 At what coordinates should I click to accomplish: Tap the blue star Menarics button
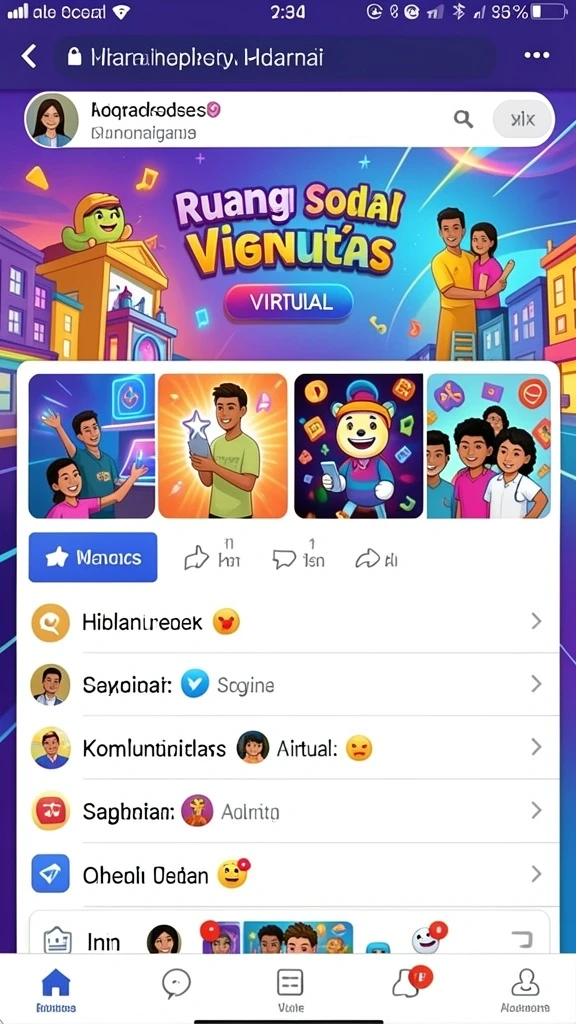tap(93, 557)
